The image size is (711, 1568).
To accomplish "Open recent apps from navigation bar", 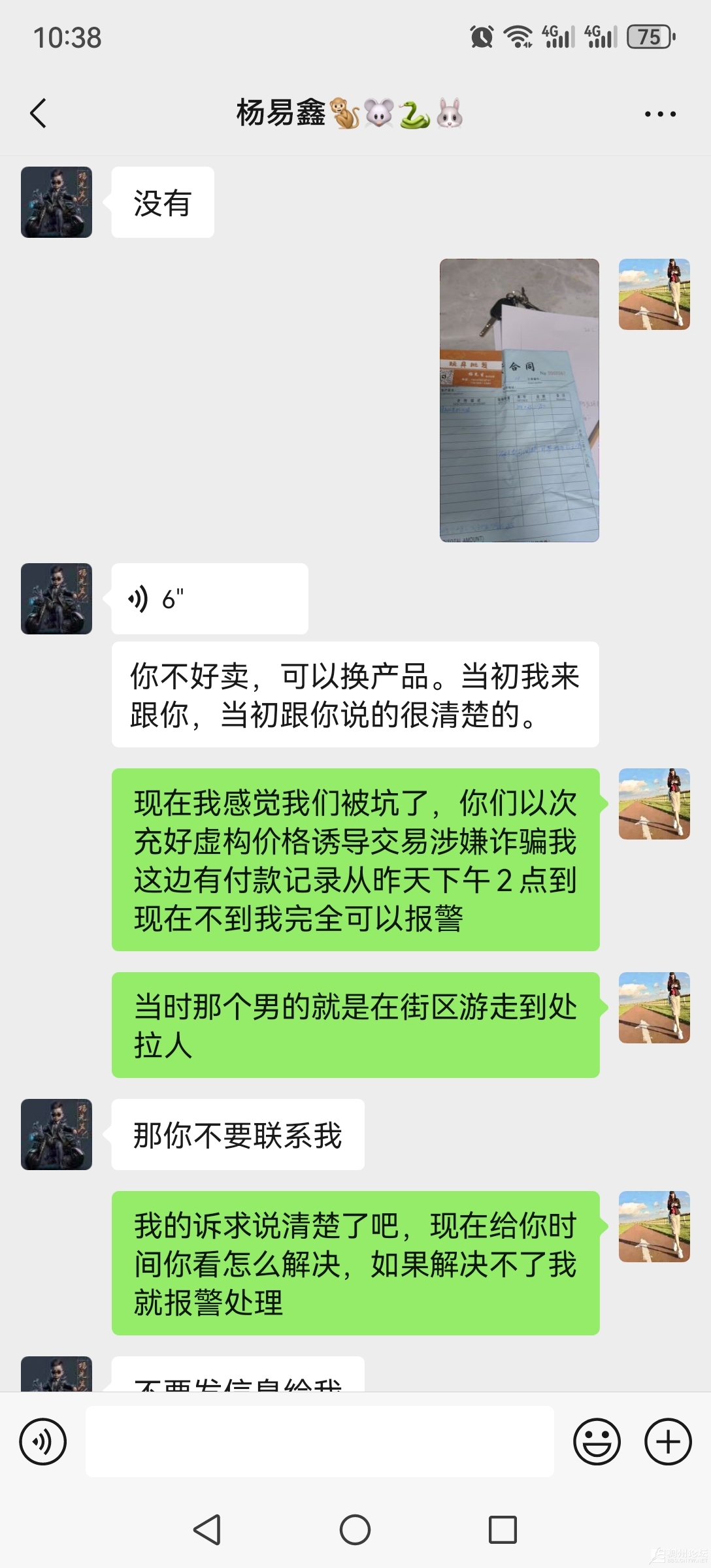I will 503,1529.
